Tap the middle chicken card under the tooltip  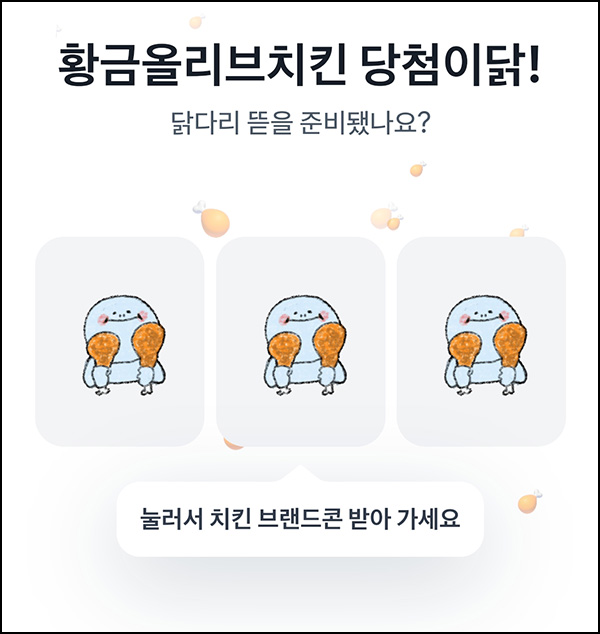(x=300, y=342)
